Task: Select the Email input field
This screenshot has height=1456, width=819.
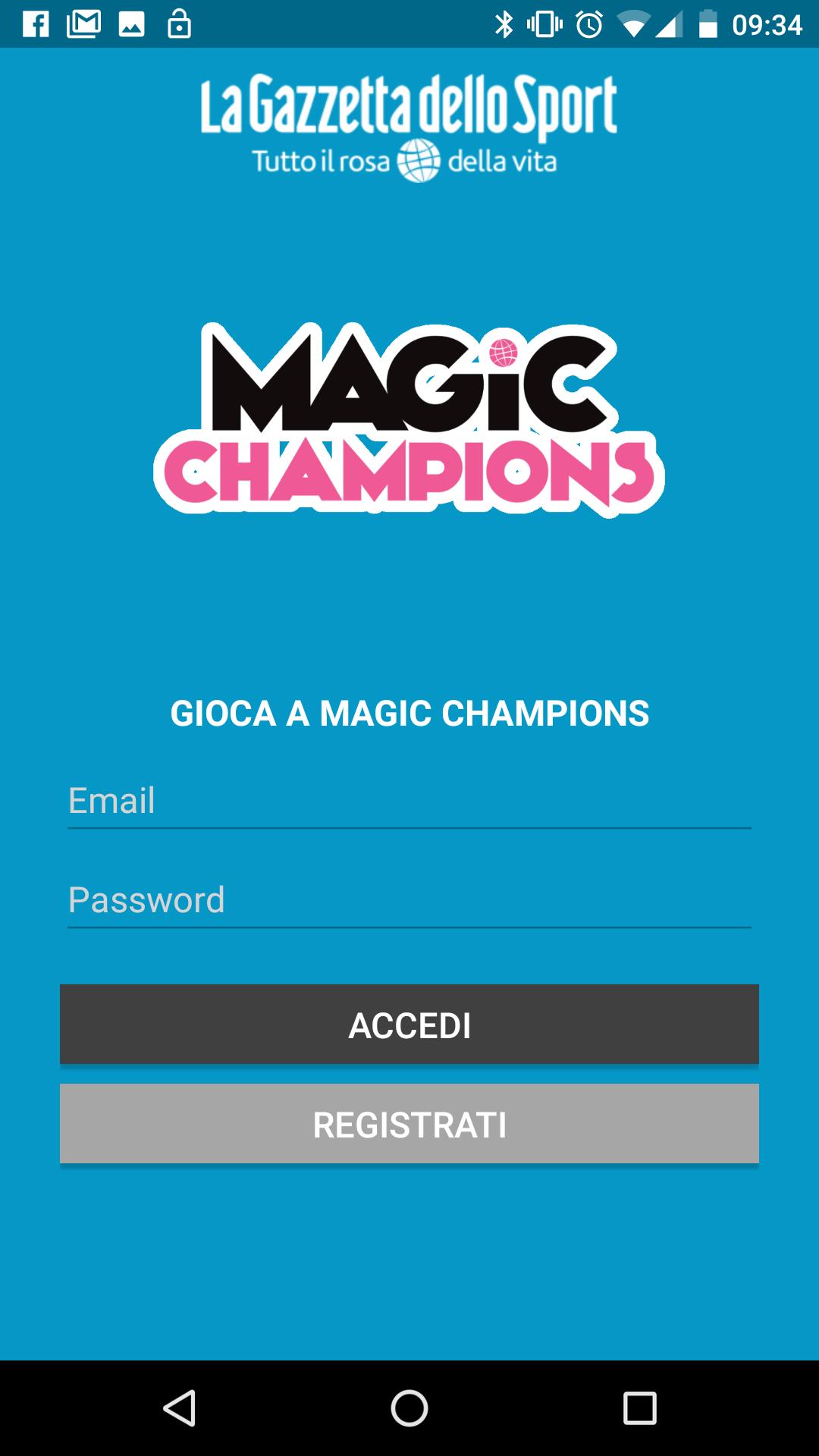Action: (409, 800)
